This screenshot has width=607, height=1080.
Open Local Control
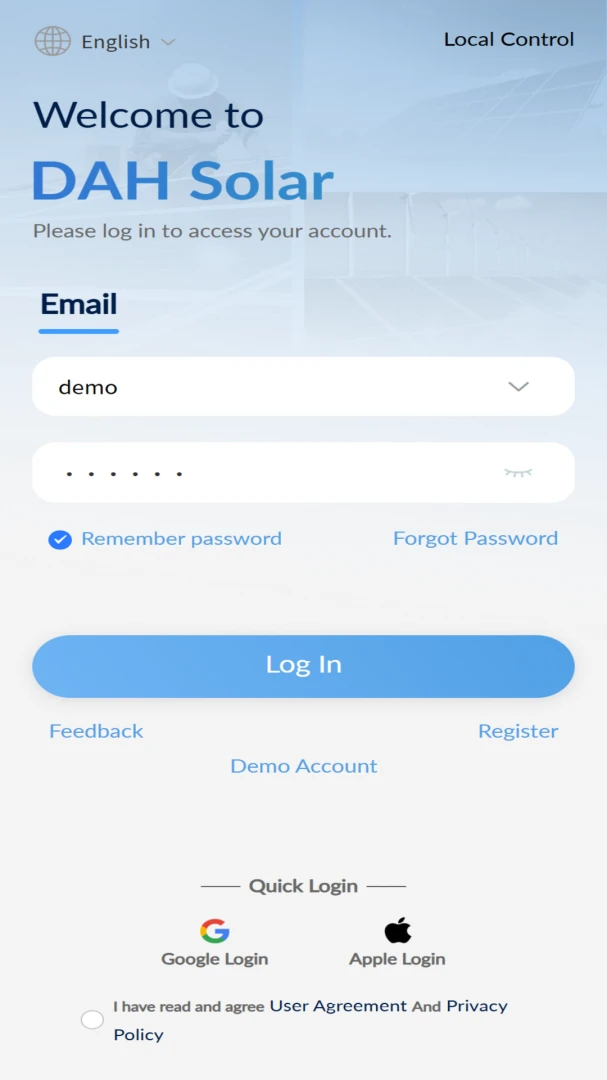508,39
